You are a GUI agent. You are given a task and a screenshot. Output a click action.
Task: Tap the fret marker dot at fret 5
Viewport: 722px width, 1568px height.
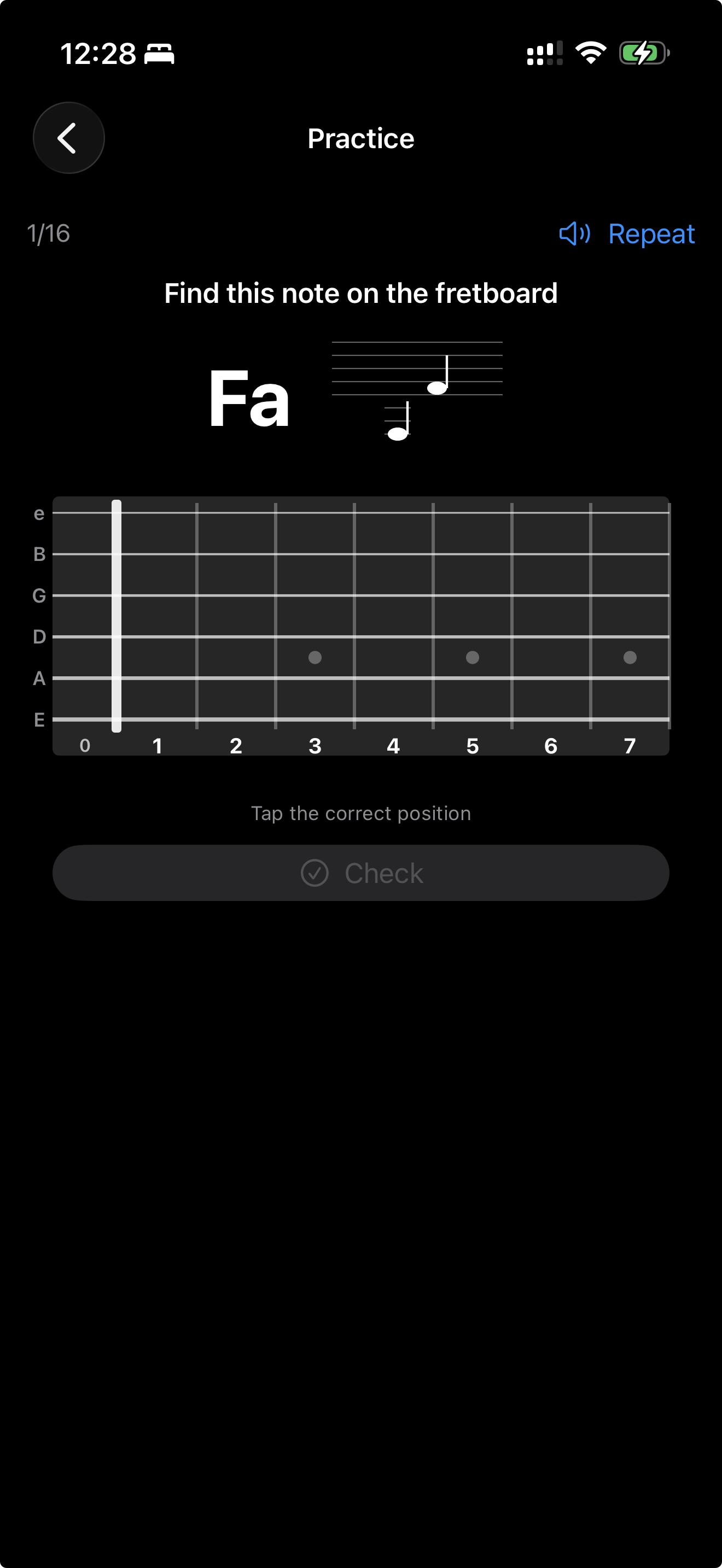click(472, 657)
